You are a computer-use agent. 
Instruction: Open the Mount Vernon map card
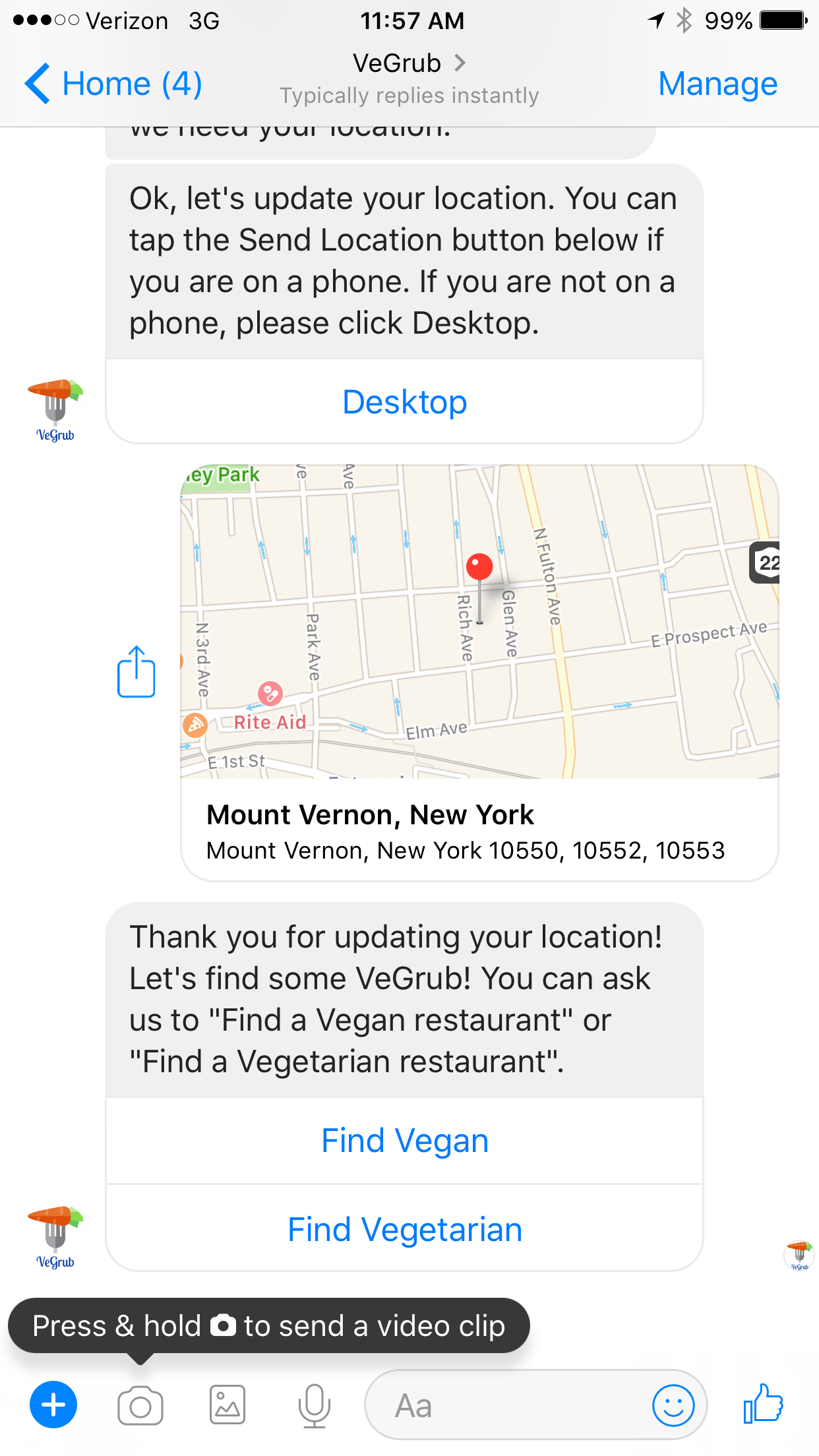coord(479,671)
